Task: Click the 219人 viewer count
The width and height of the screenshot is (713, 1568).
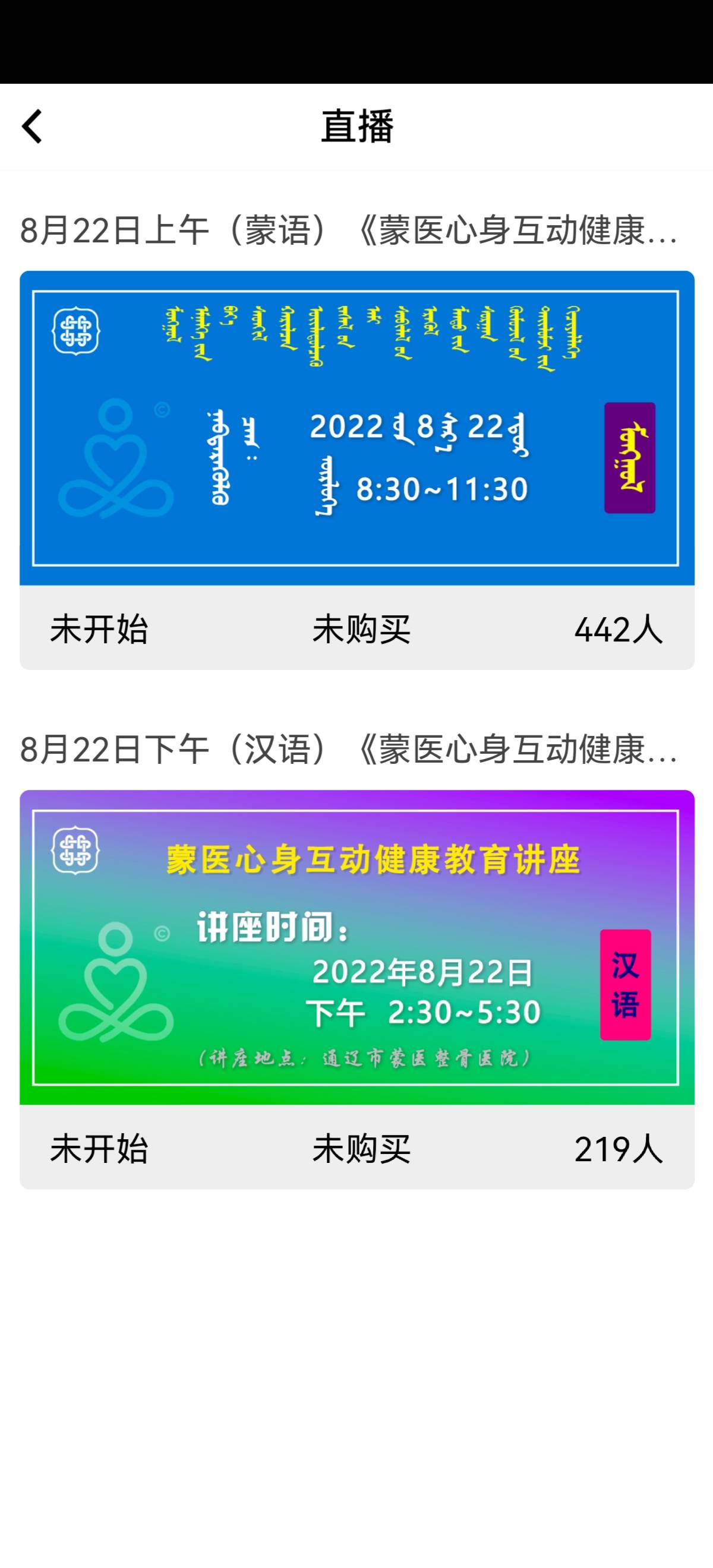Action: tap(620, 1153)
